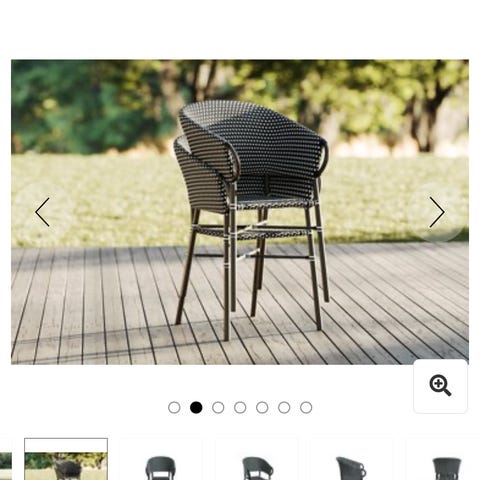Screen dimensions: 480x480
Task: Tap the magnifier zoom button
Action: point(440,386)
